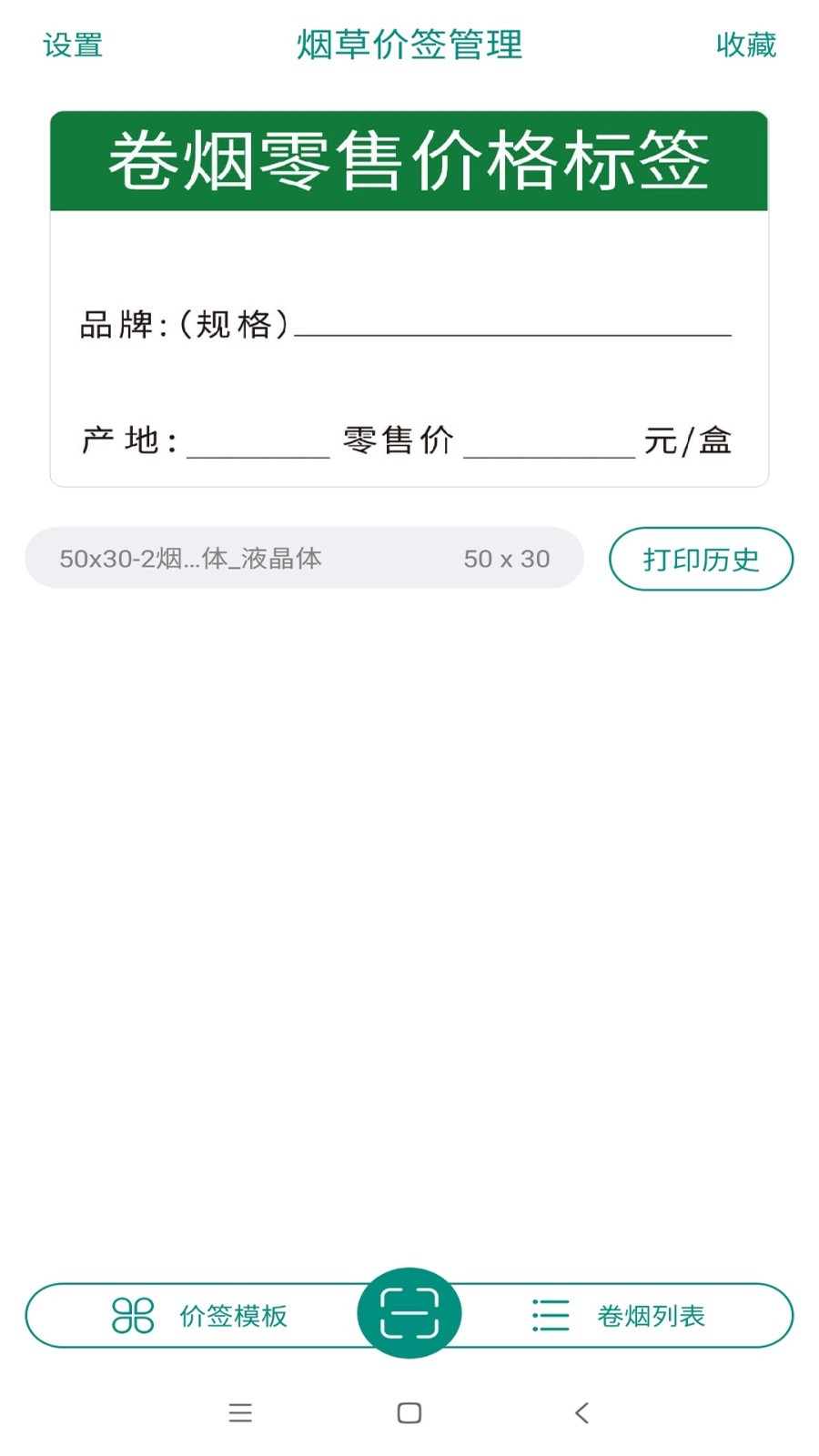The image size is (819, 1456).
Task: Tap the green scan frame button
Action: coord(409,1313)
